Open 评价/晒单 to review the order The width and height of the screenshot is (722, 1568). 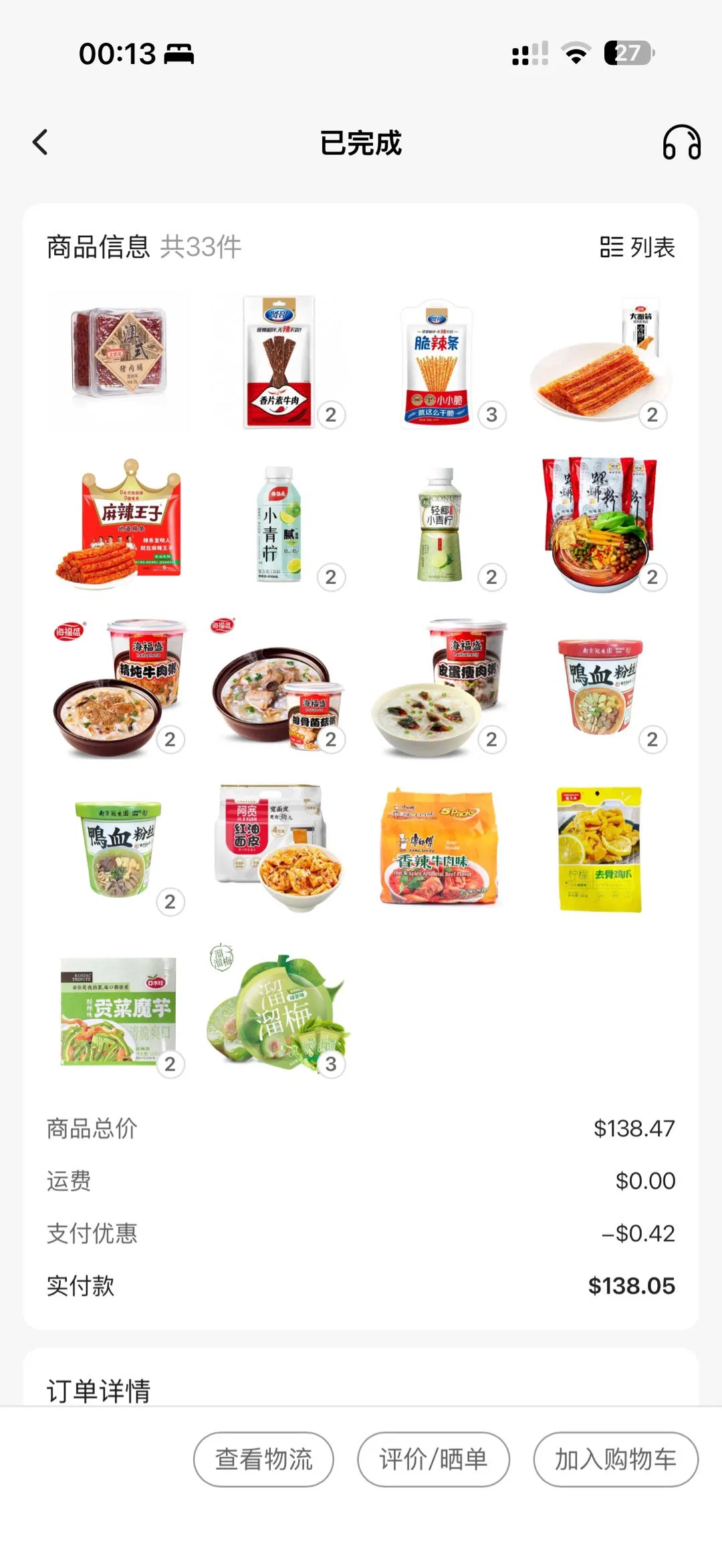433,1459
